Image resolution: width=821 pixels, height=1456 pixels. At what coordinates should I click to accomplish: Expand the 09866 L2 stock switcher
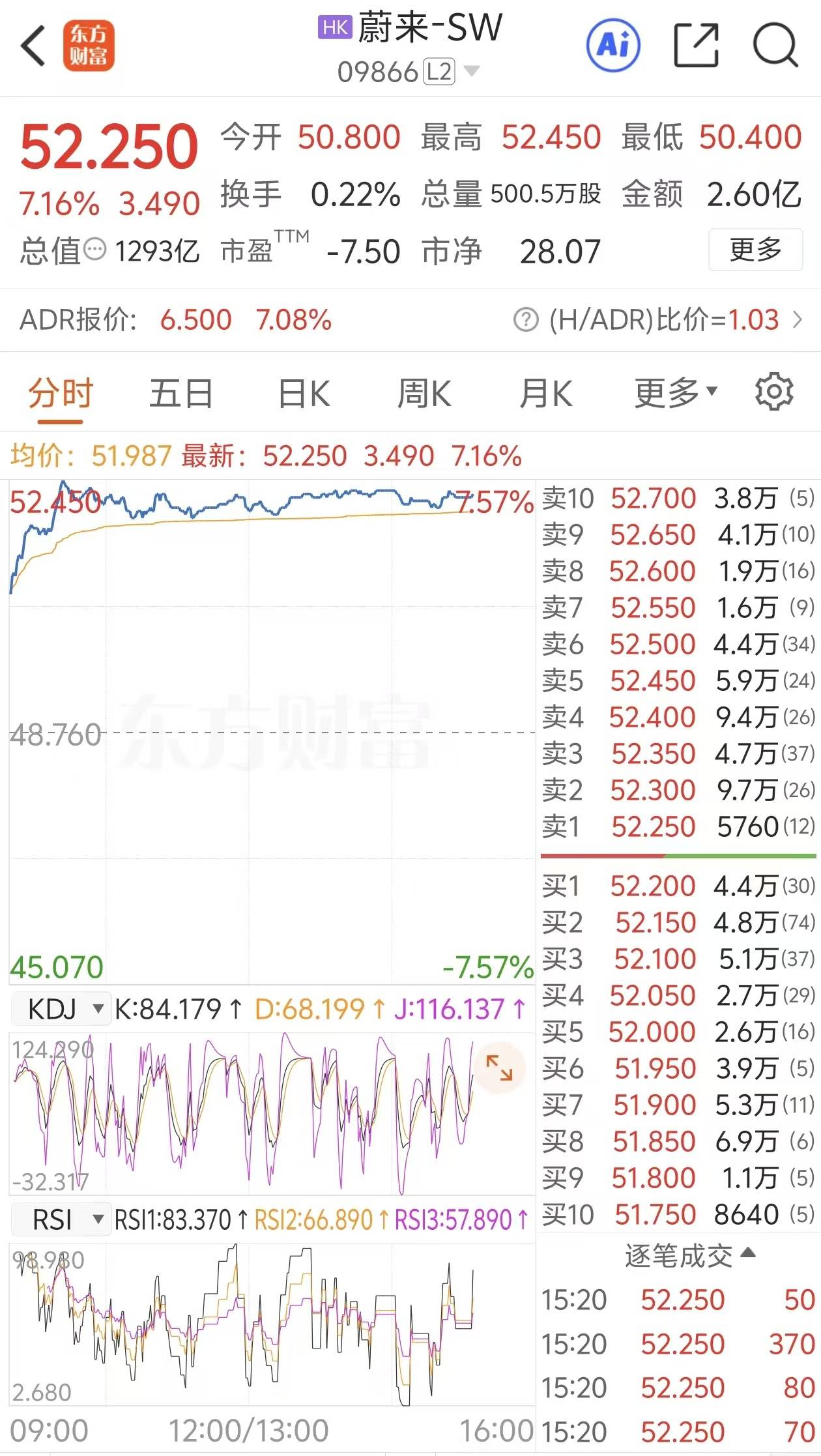coord(470,71)
